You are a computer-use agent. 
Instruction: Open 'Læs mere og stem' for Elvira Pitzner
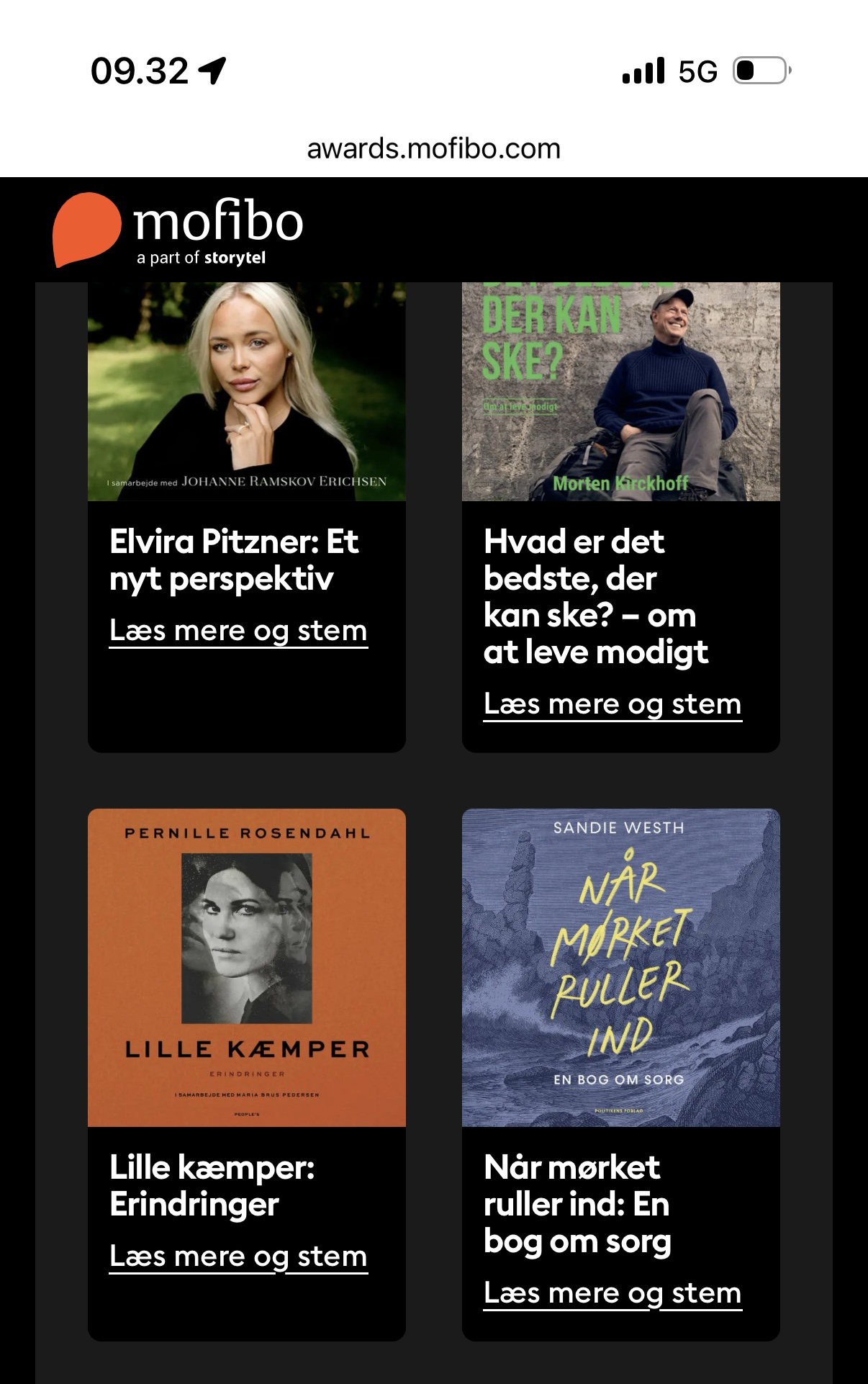(238, 631)
